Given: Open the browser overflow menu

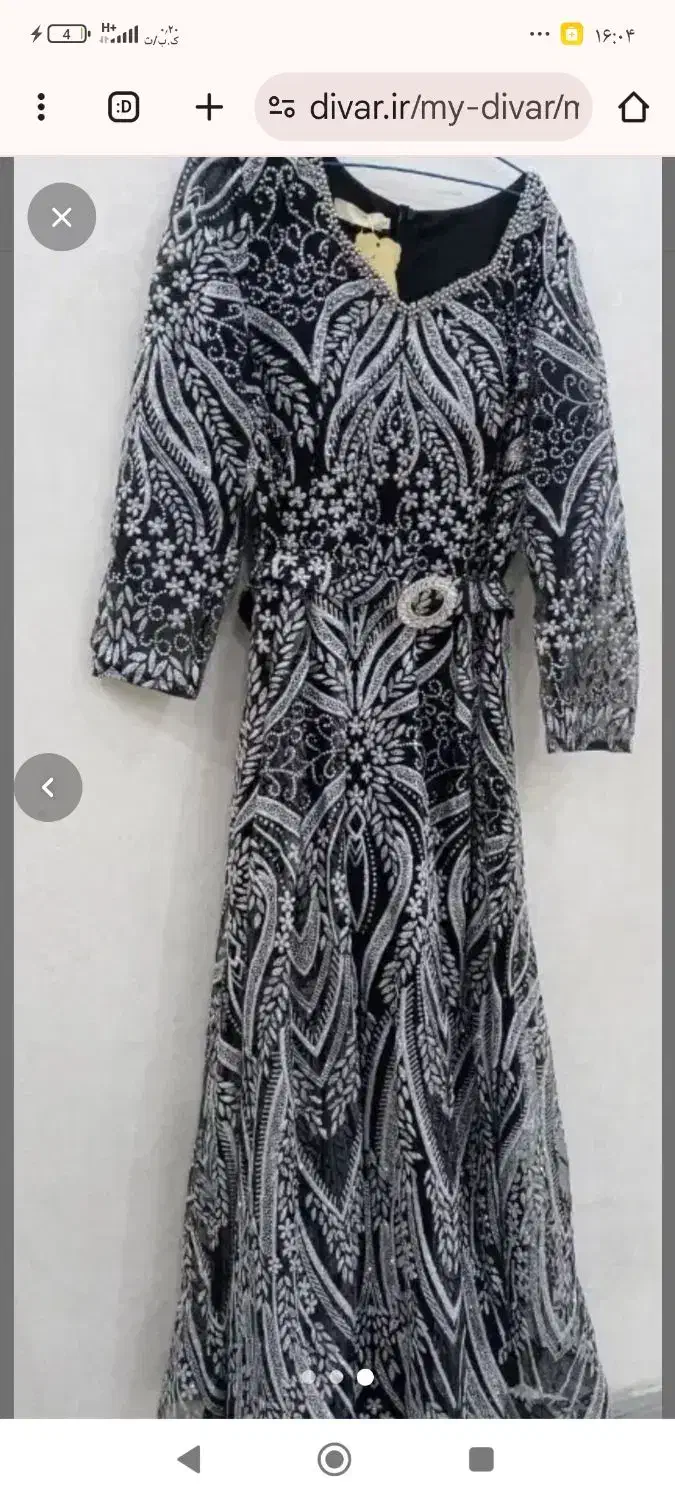Looking at the screenshot, I should pyautogui.click(x=41, y=107).
